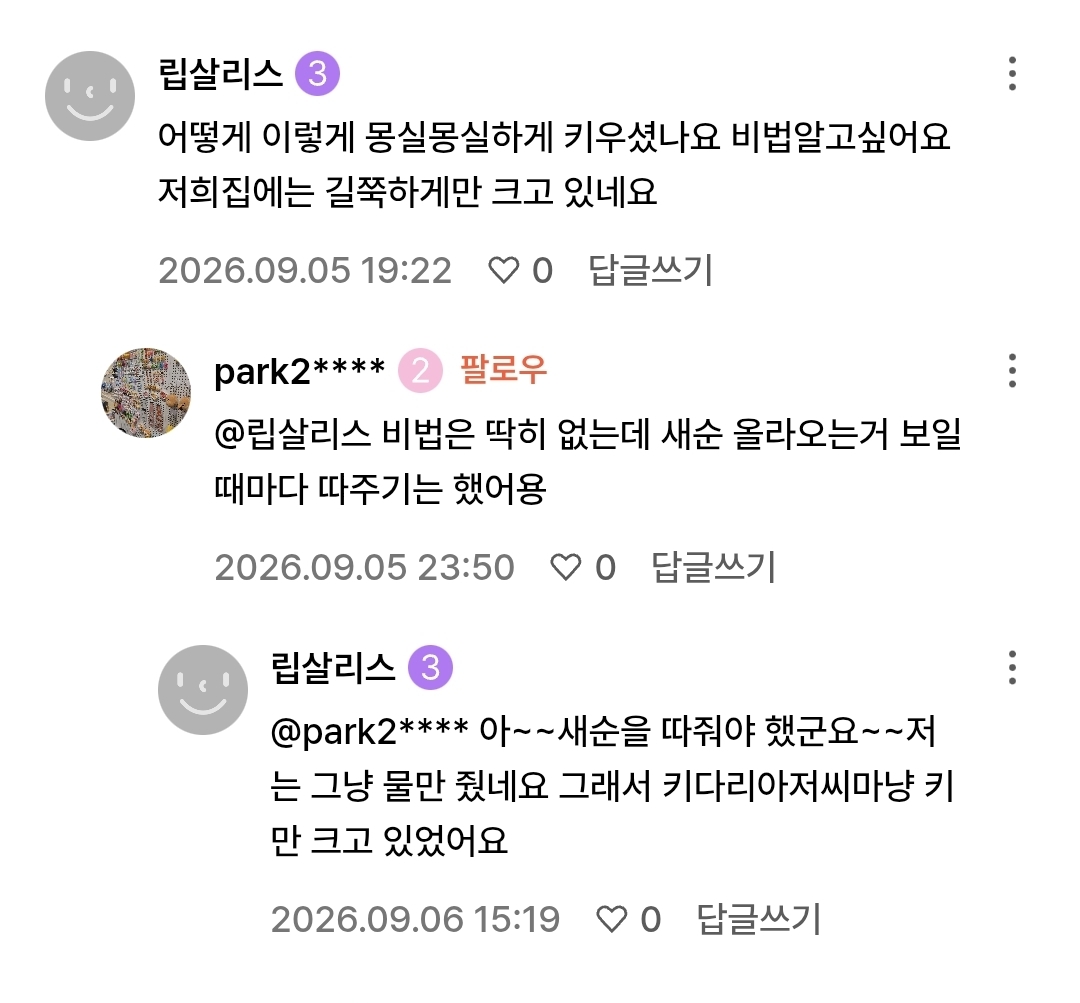
Task: Tap 답글쓰기 under the 19:22 comment
Action: (x=650, y=270)
